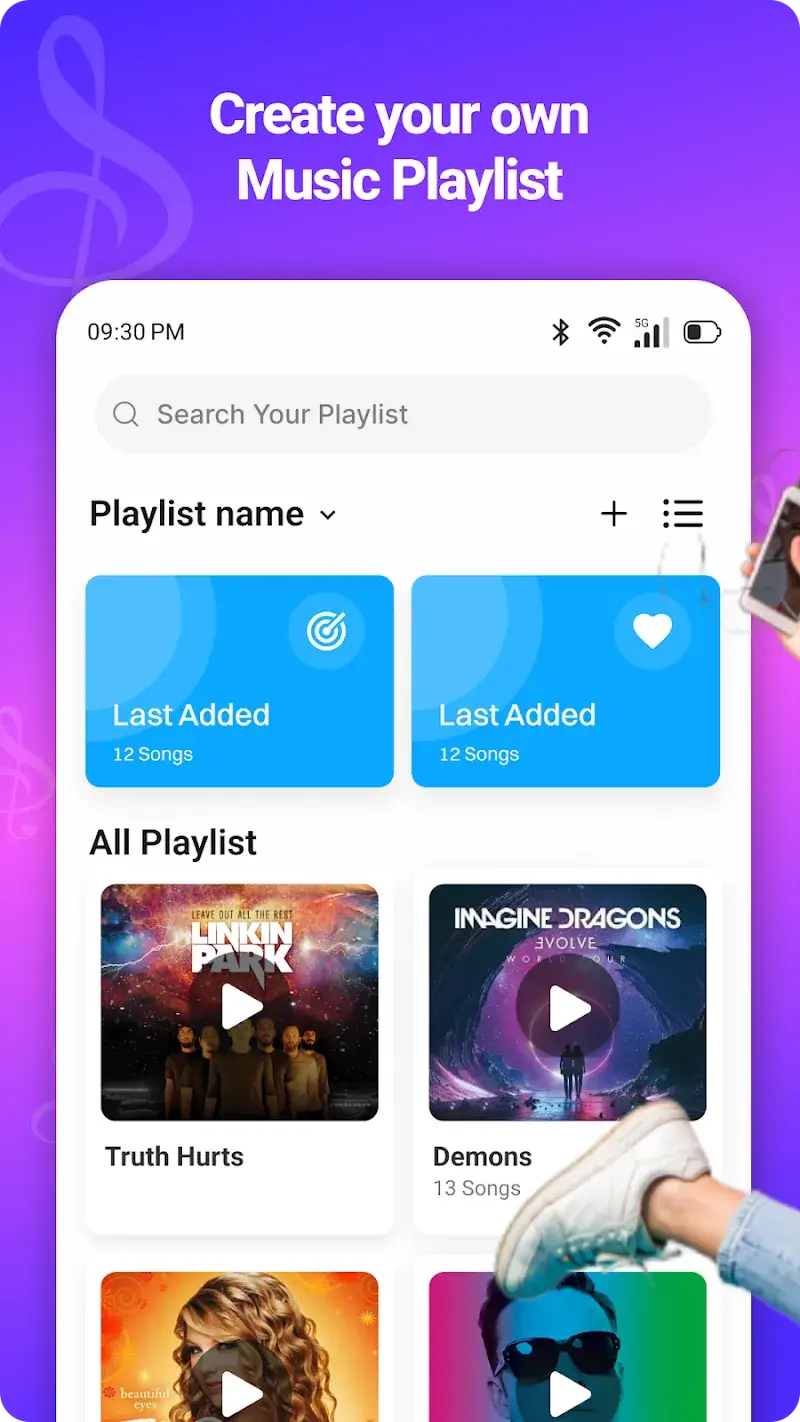Play the Truth Hurts album

tap(240, 1008)
